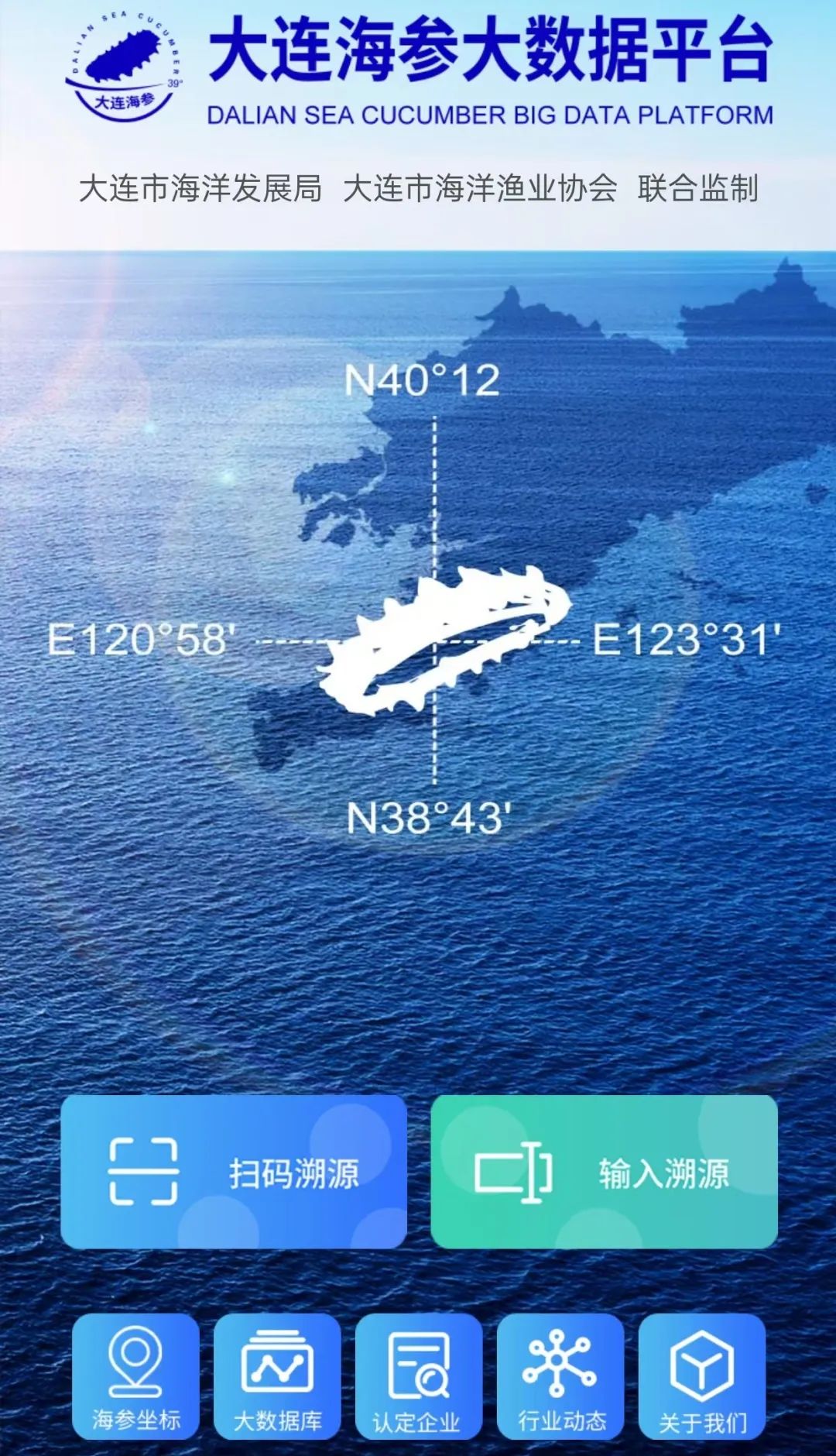The image size is (836, 1456).
Task: Open 行业动态 industry news
Action: pos(560,1376)
